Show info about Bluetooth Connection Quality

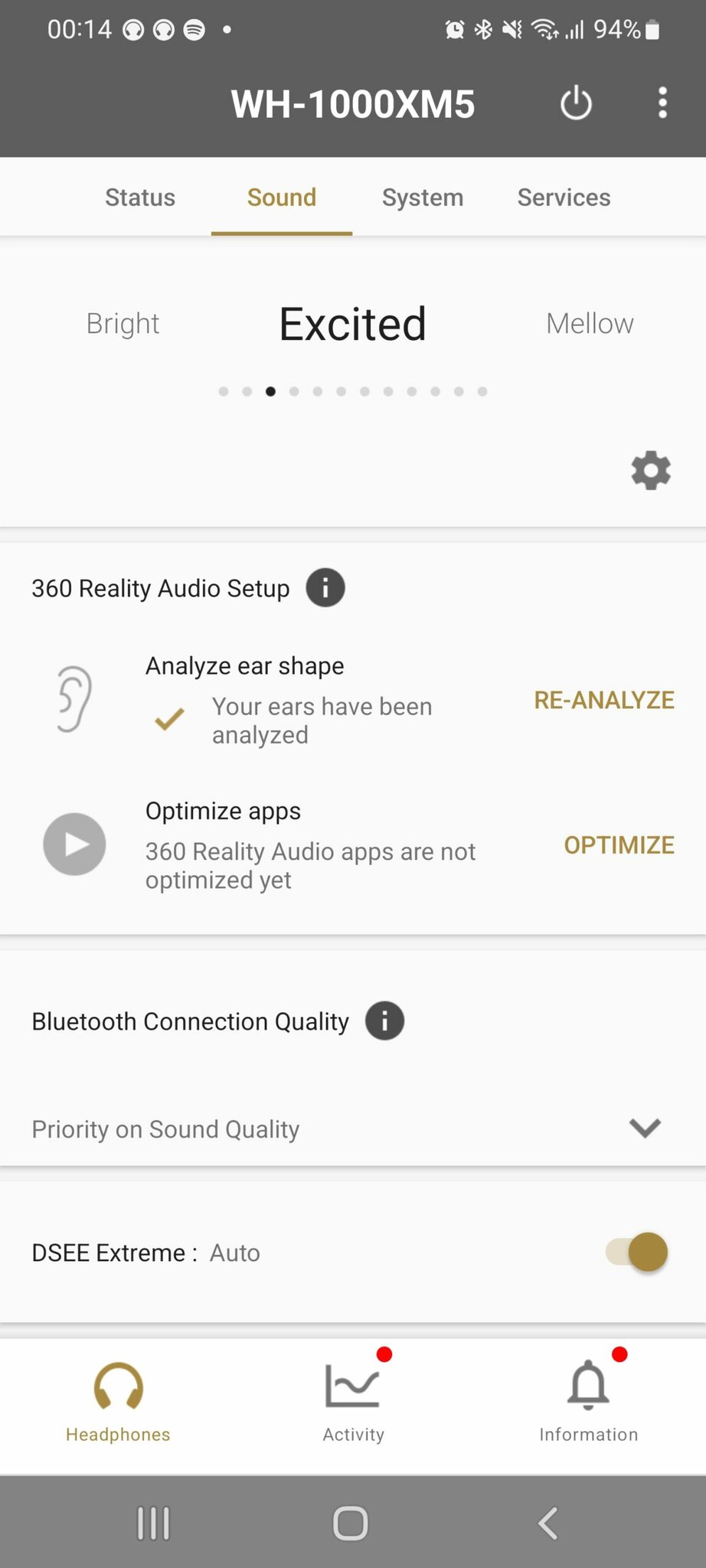[x=384, y=1021]
